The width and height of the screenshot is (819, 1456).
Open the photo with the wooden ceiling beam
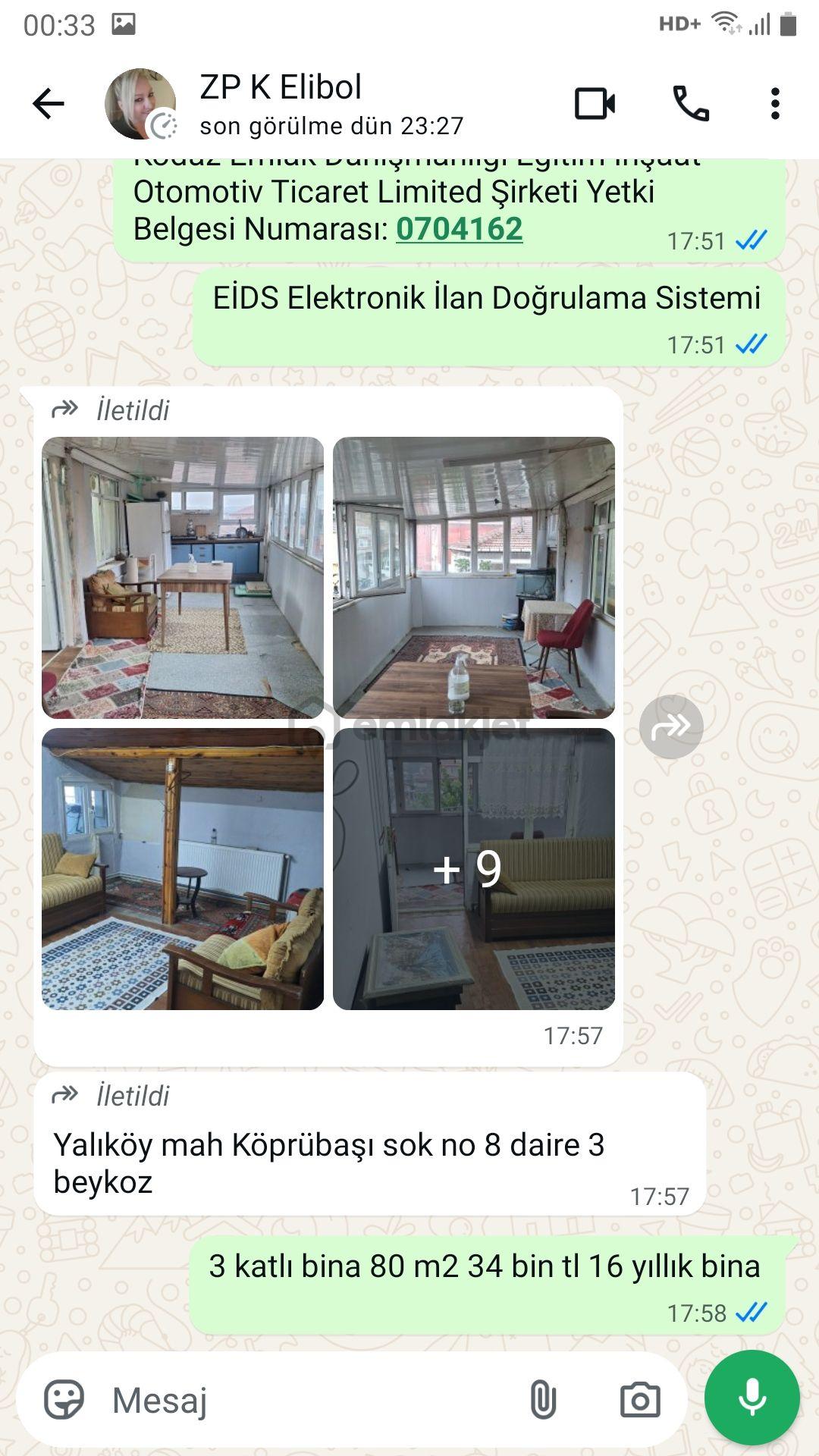[183, 869]
